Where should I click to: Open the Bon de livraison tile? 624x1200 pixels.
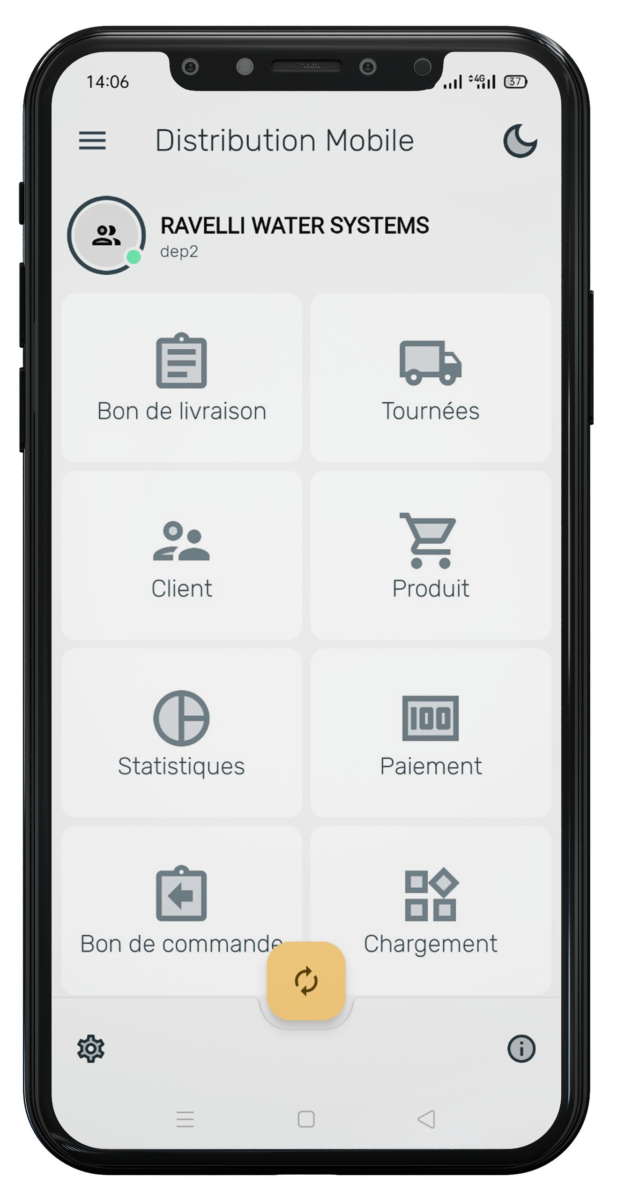pos(182,378)
